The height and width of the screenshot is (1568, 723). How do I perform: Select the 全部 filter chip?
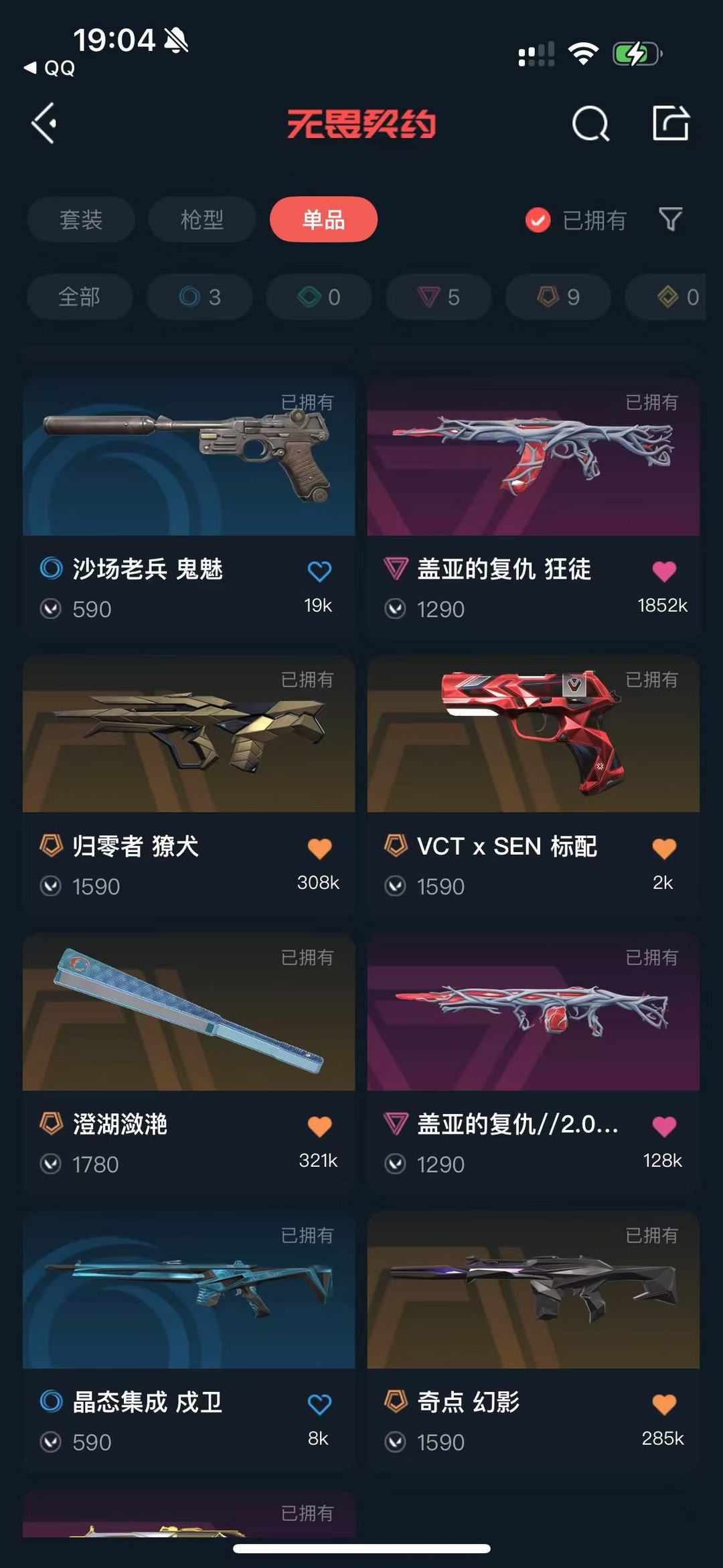click(x=80, y=297)
